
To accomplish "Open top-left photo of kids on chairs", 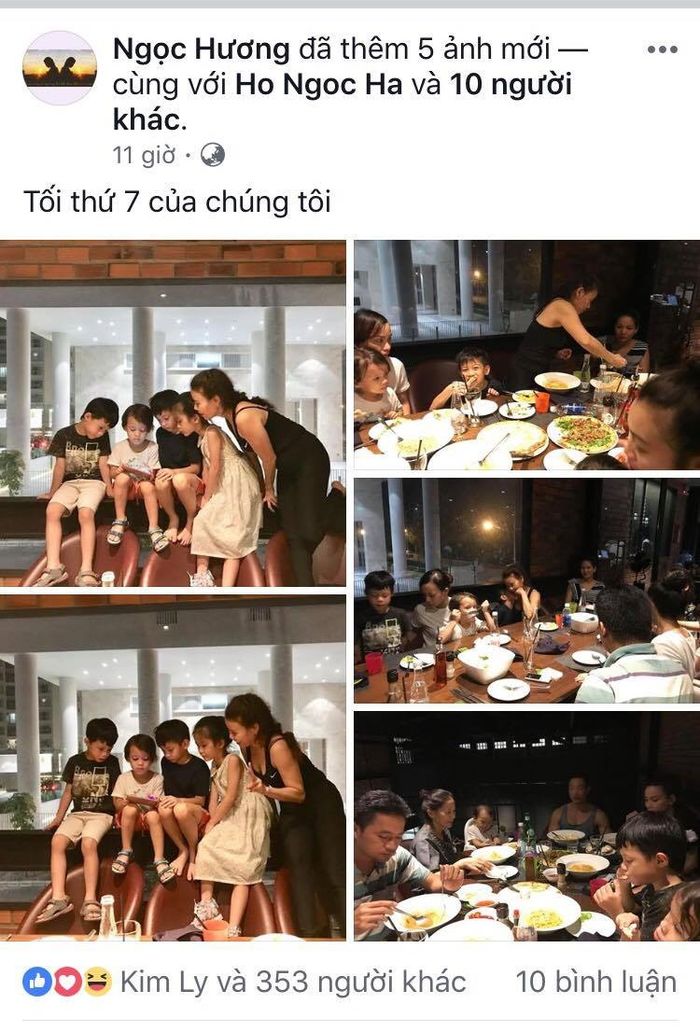I will coord(173,413).
